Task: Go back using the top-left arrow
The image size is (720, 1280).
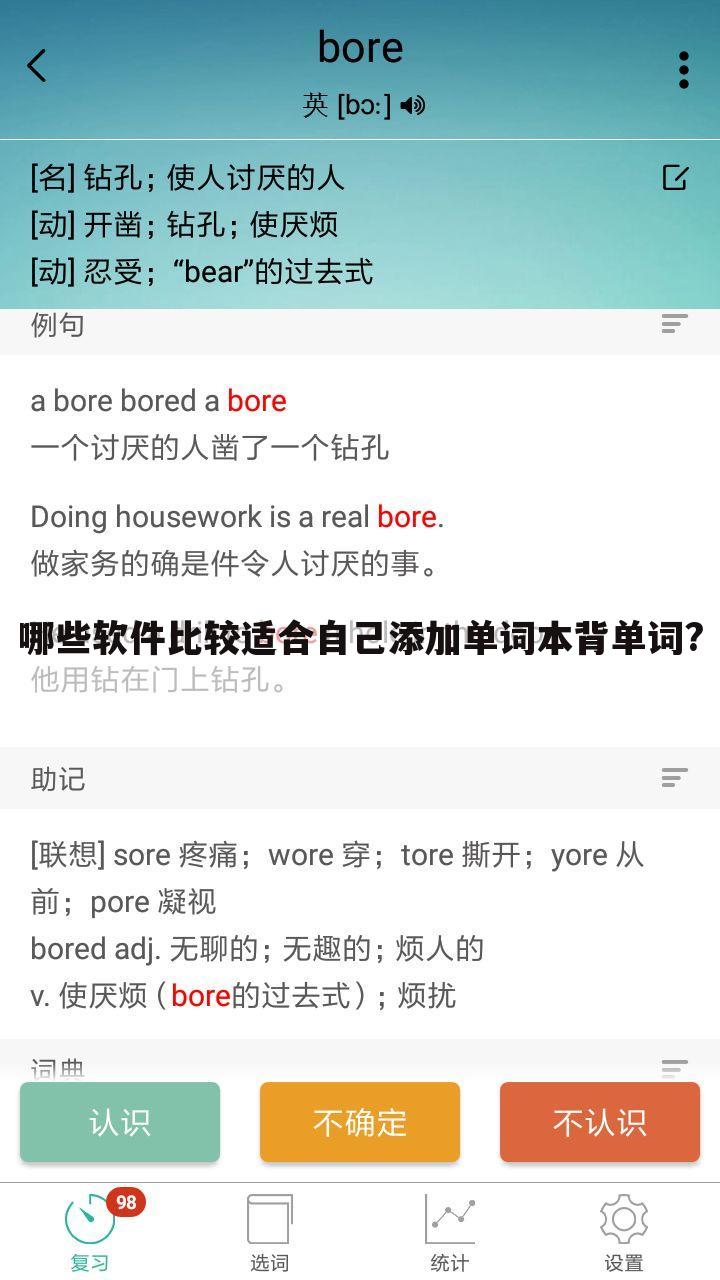Action: coord(37,67)
